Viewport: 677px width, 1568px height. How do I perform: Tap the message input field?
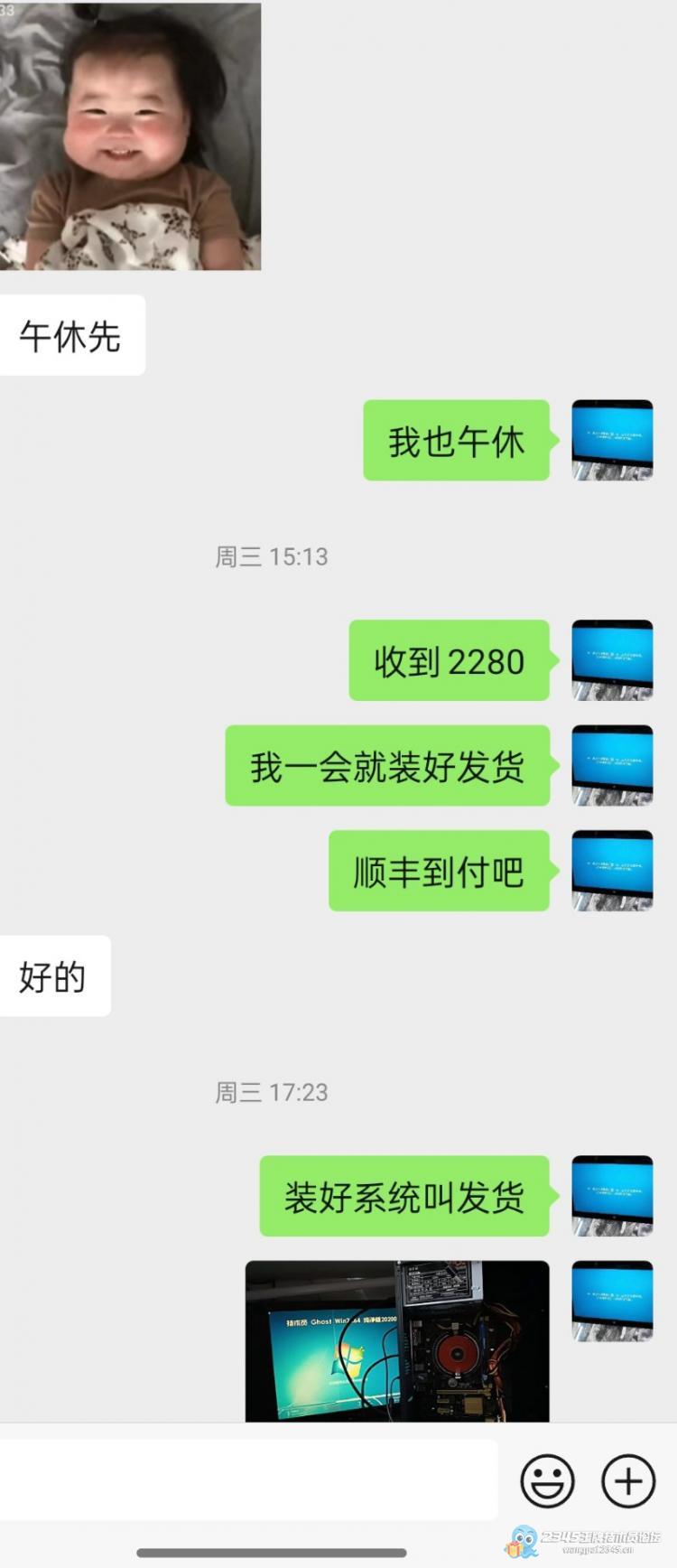[x=248, y=1481]
